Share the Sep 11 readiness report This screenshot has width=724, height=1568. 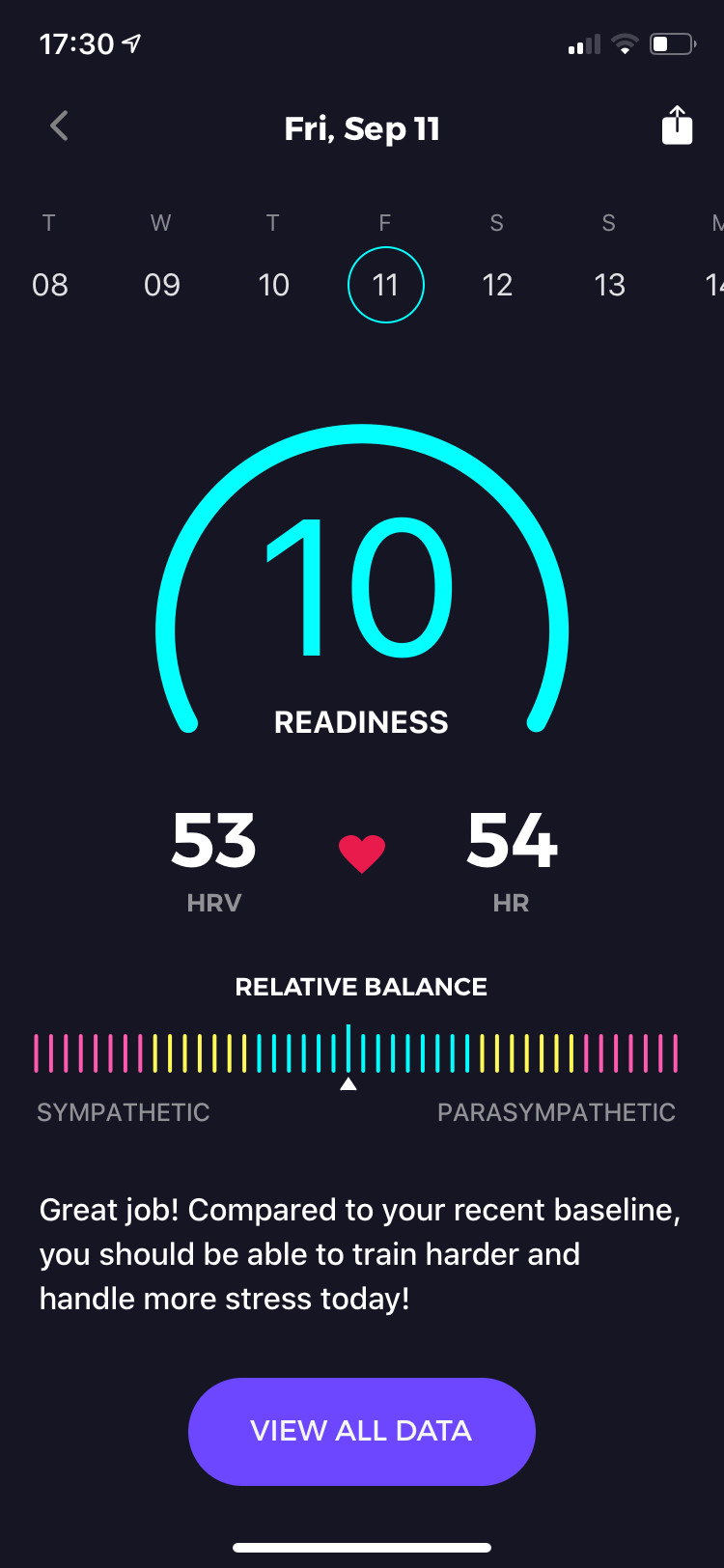pyautogui.click(x=677, y=126)
